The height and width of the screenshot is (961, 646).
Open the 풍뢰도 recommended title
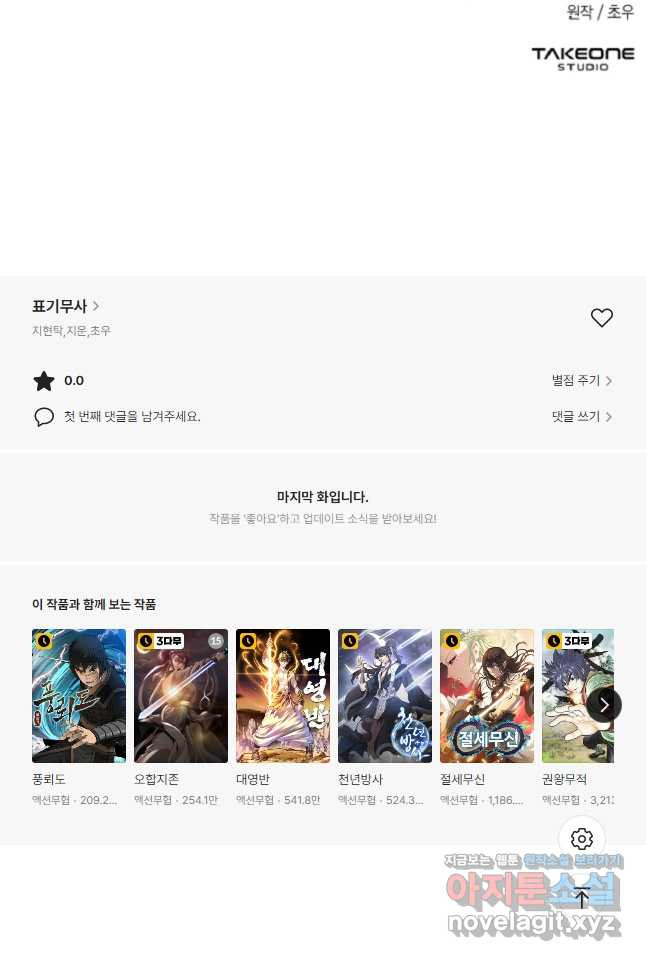pos(79,696)
